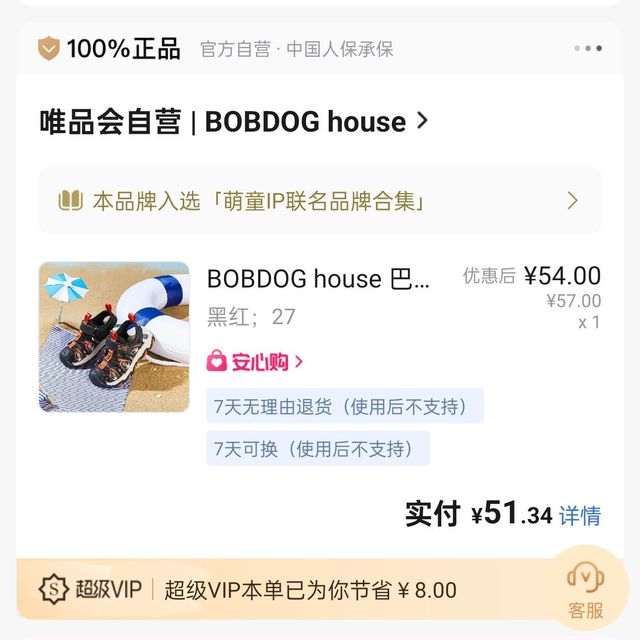Open the 萌童IP联名品牌合集 brand collection banner
The width and height of the screenshot is (640, 640).
[319, 201]
